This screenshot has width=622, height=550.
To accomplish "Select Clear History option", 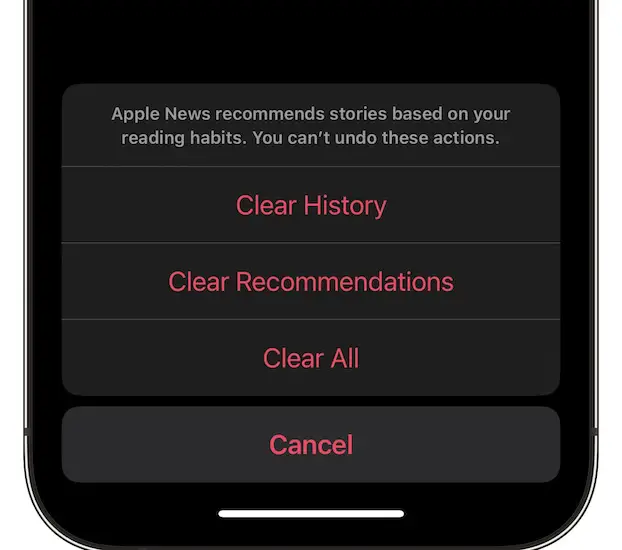I will tap(311, 206).
